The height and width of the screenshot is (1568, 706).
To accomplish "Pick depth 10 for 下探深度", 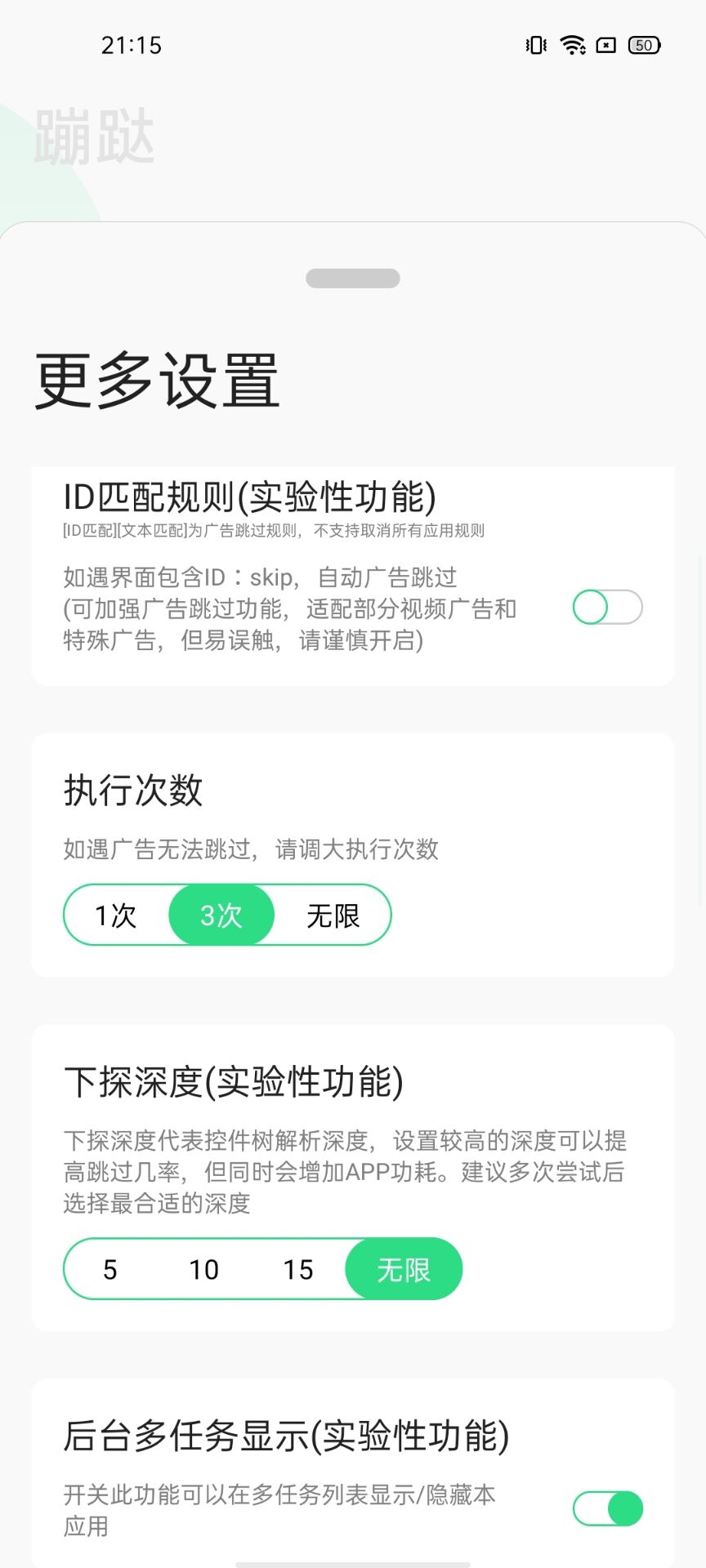I will pos(204,1269).
